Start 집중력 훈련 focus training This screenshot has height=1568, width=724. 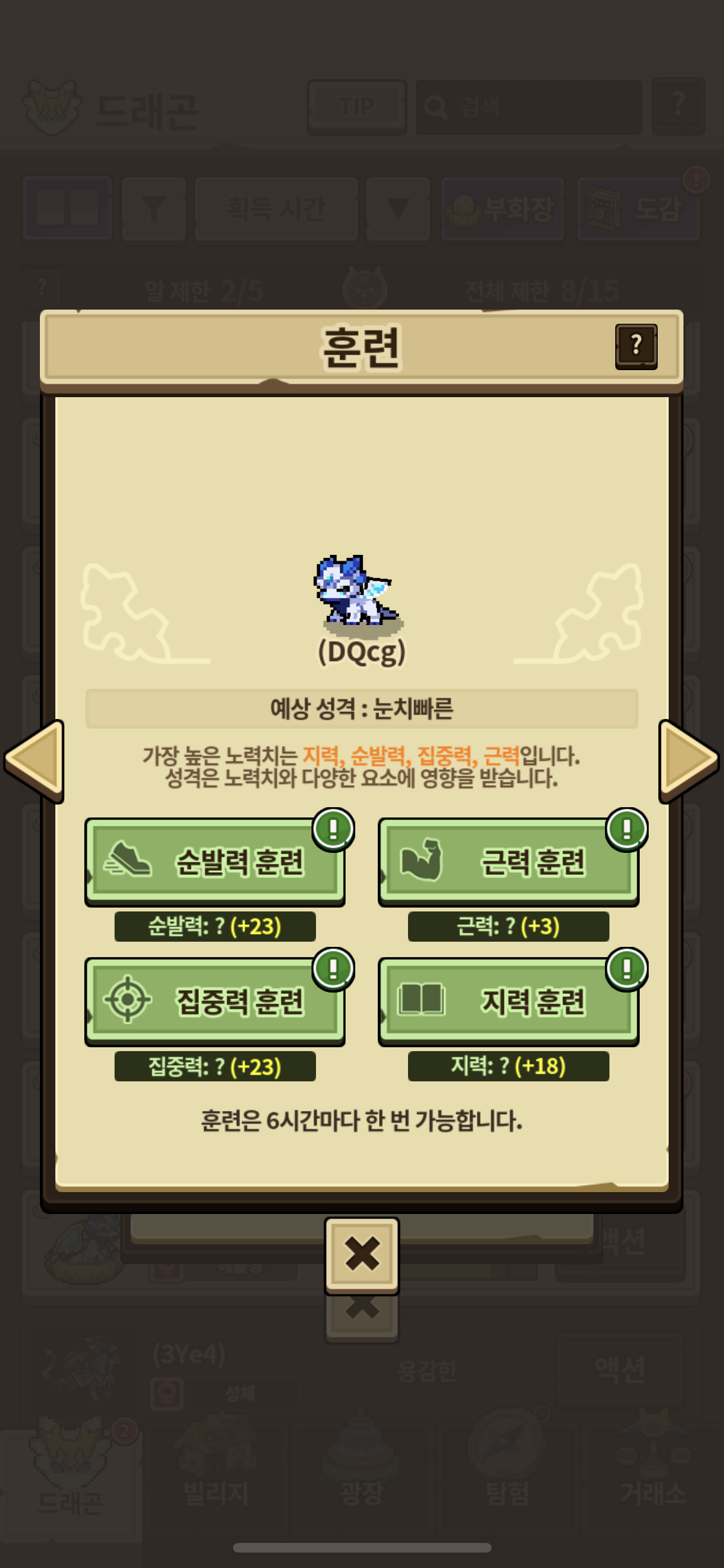pyautogui.click(x=215, y=1001)
